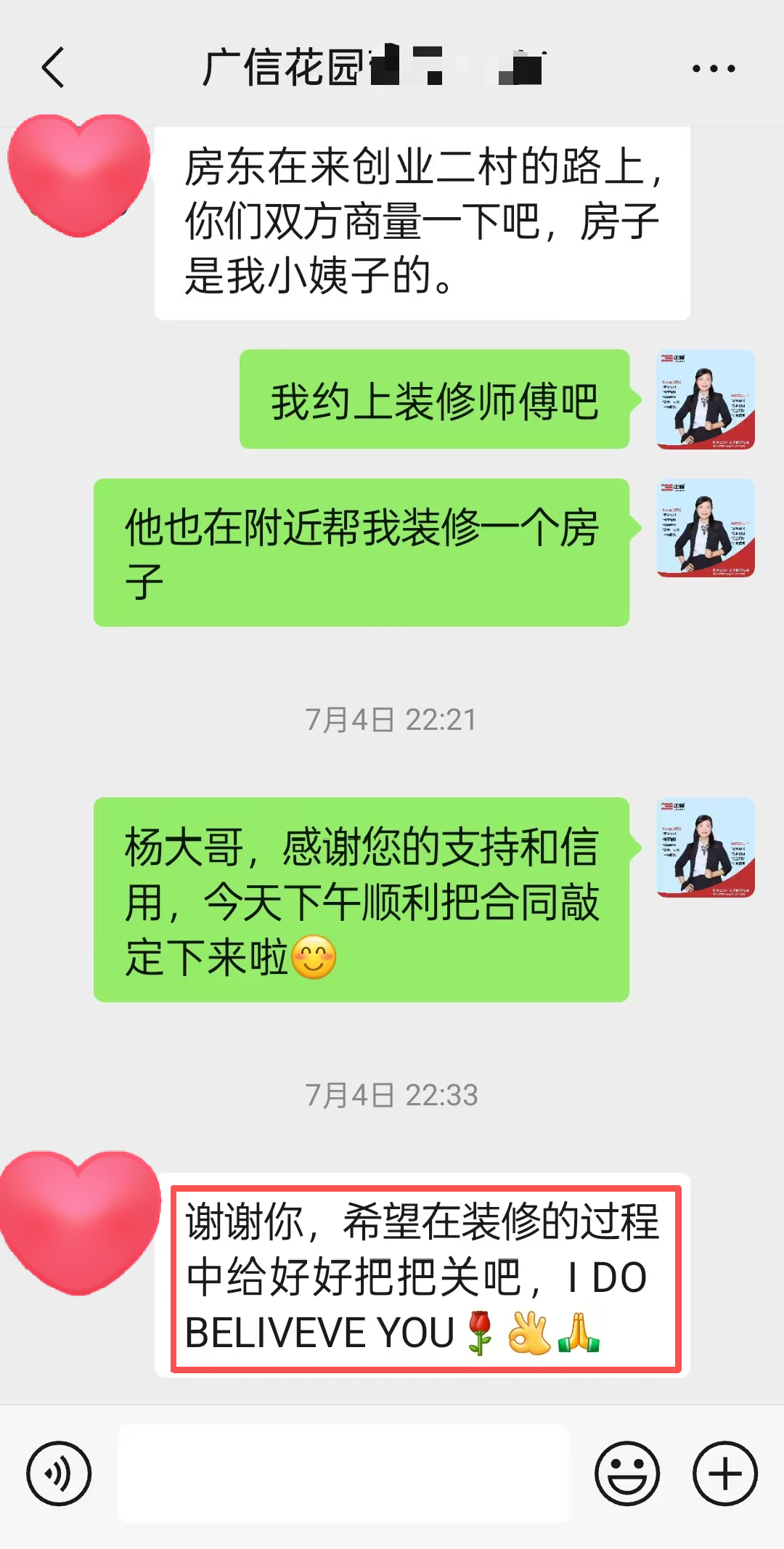Open the chat's three-dot menu
The height and width of the screenshot is (1549, 784).
[x=713, y=69]
